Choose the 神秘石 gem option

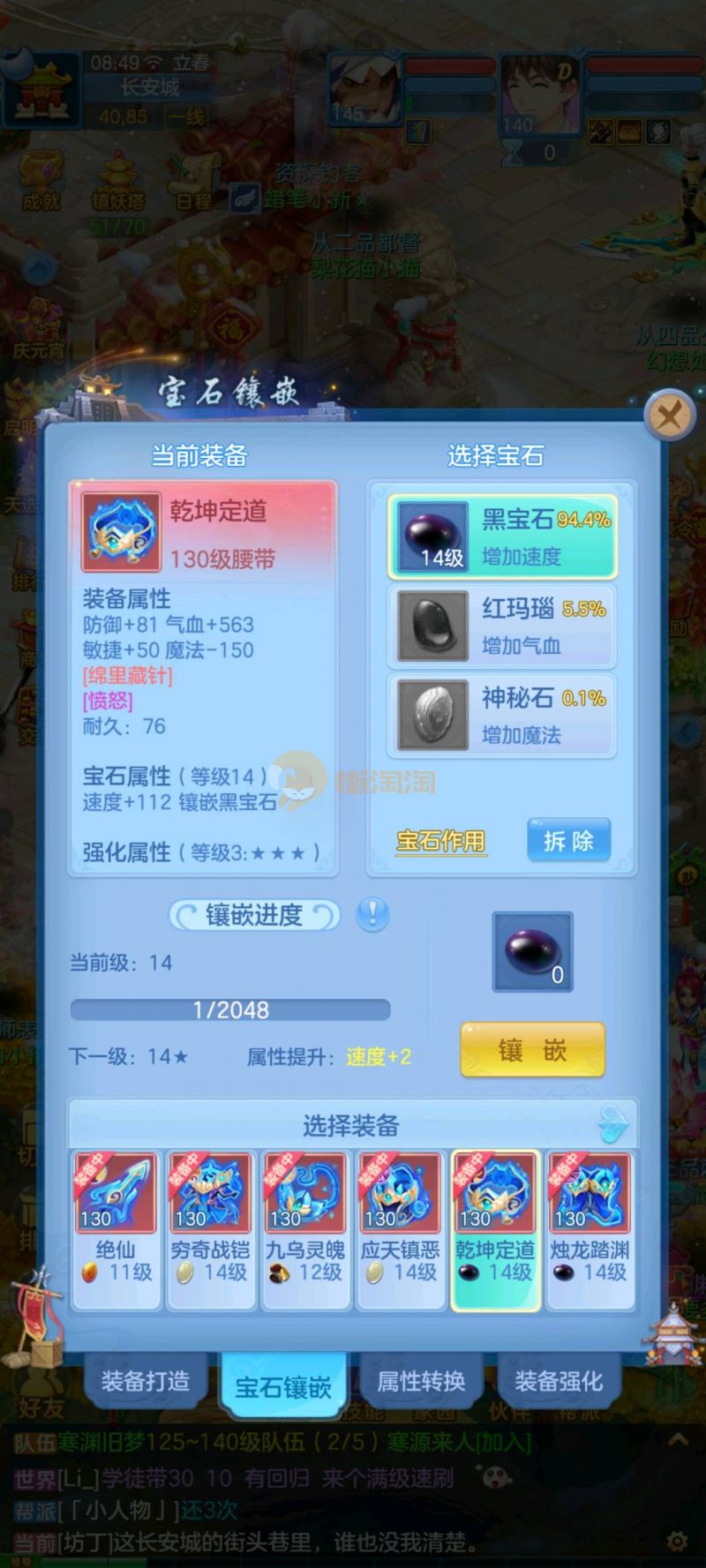[x=501, y=716]
